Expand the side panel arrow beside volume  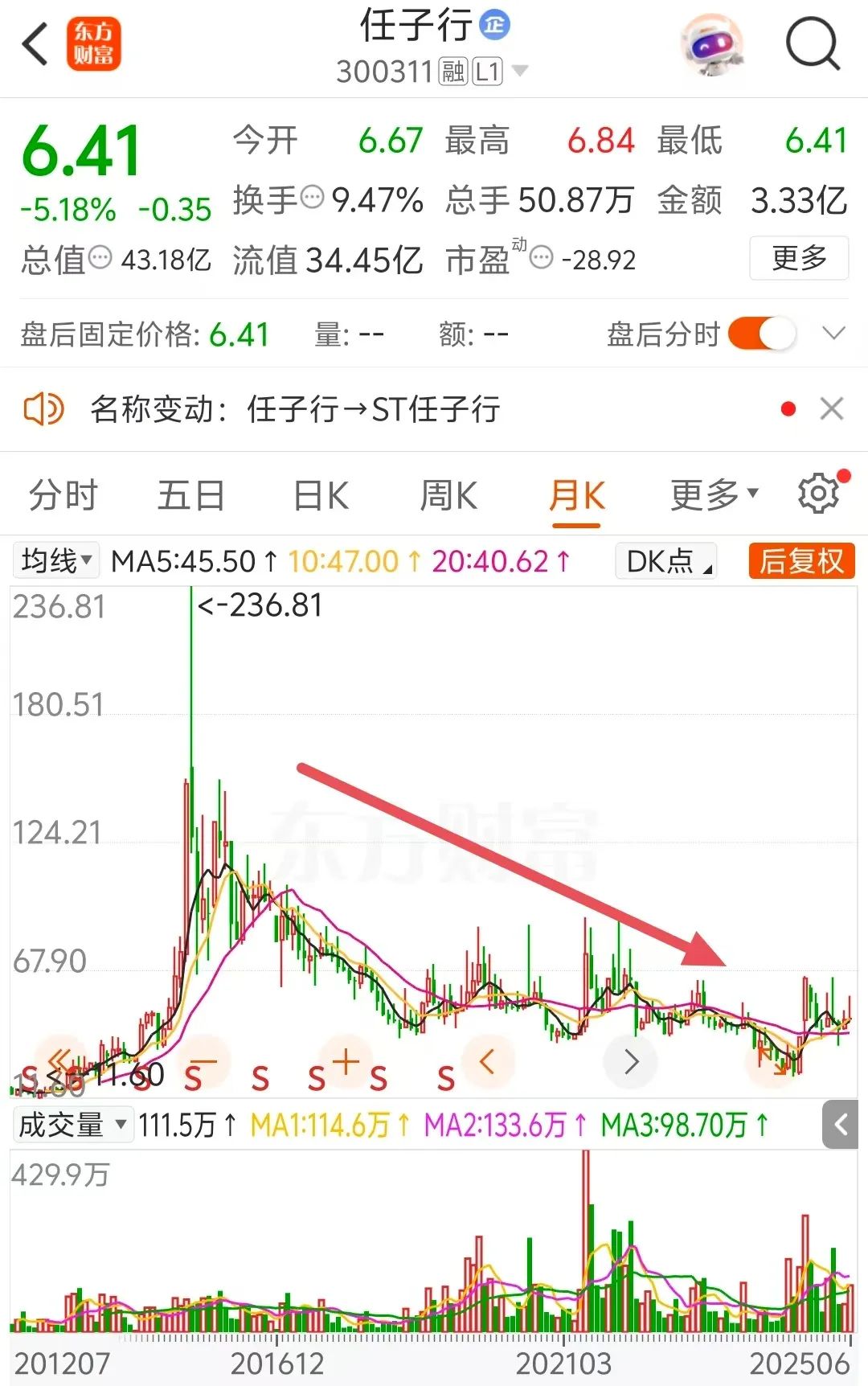click(841, 1124)
